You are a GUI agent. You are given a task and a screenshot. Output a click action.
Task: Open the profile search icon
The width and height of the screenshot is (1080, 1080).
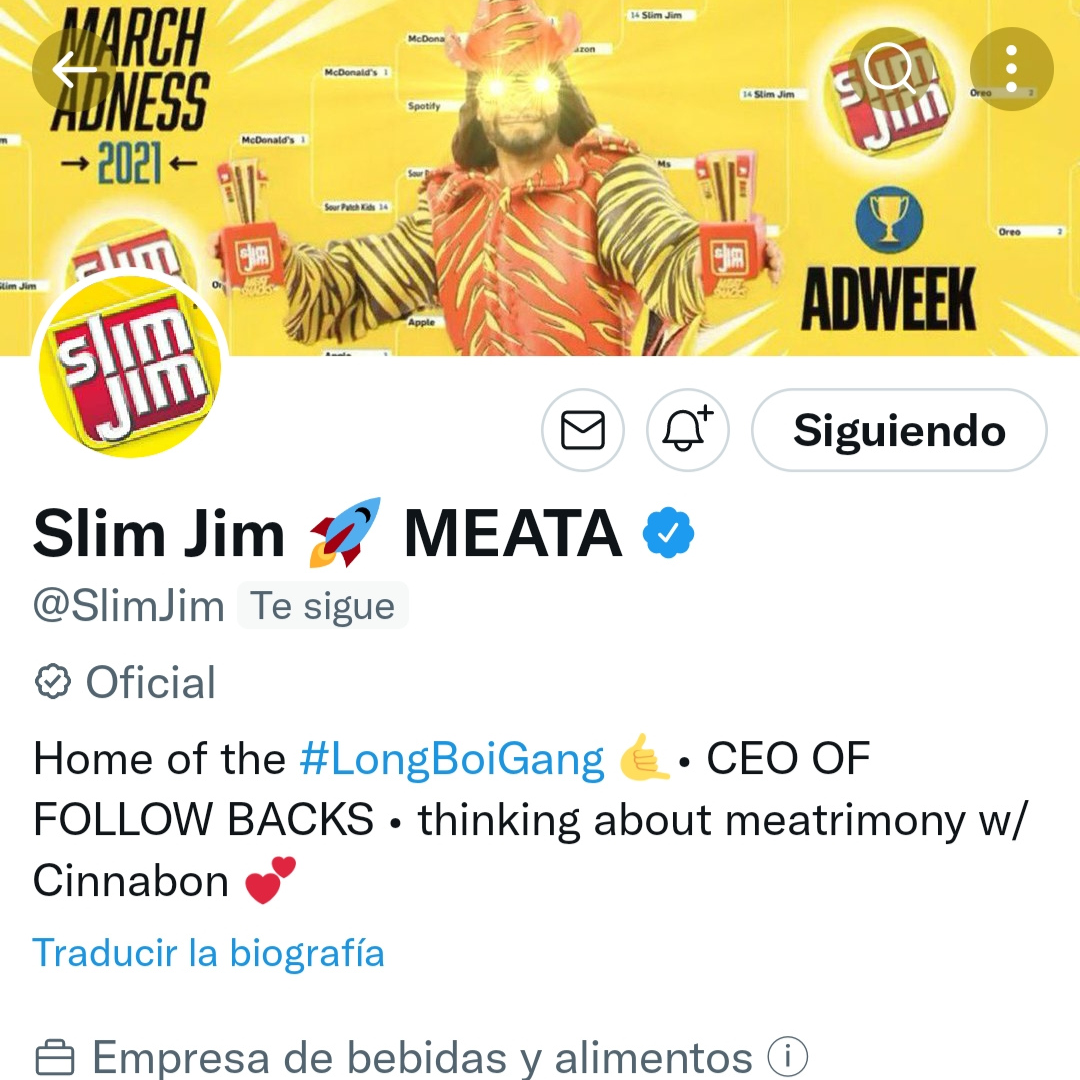(888, 69)
